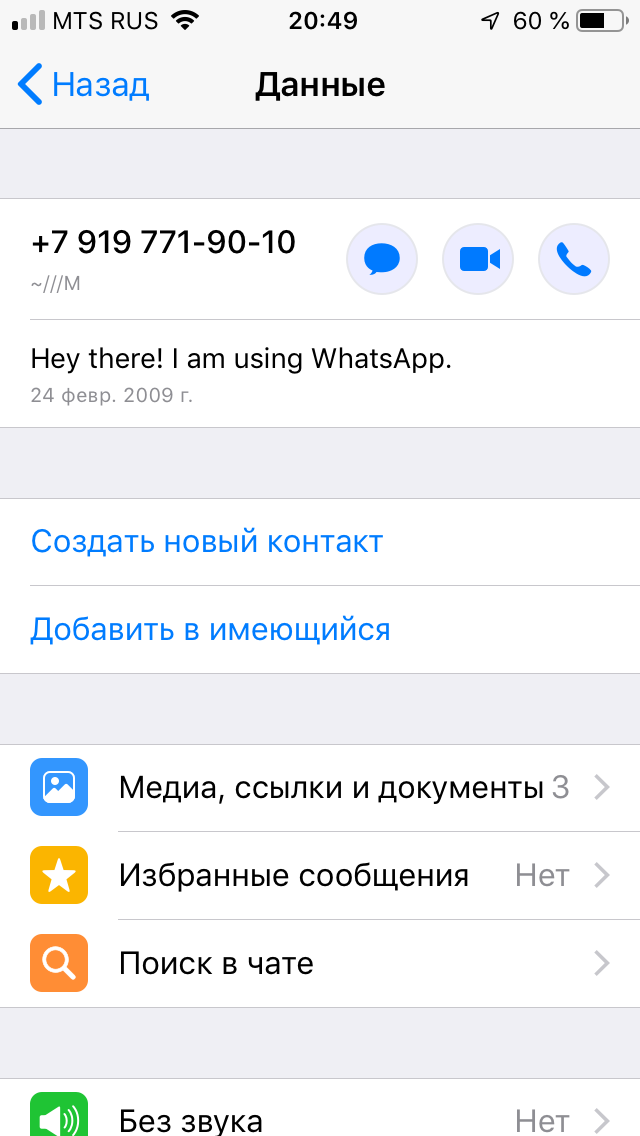Open the message chat icon
Screen dimensions: 640x1136
pyautogui.click(x=382, y=259)
